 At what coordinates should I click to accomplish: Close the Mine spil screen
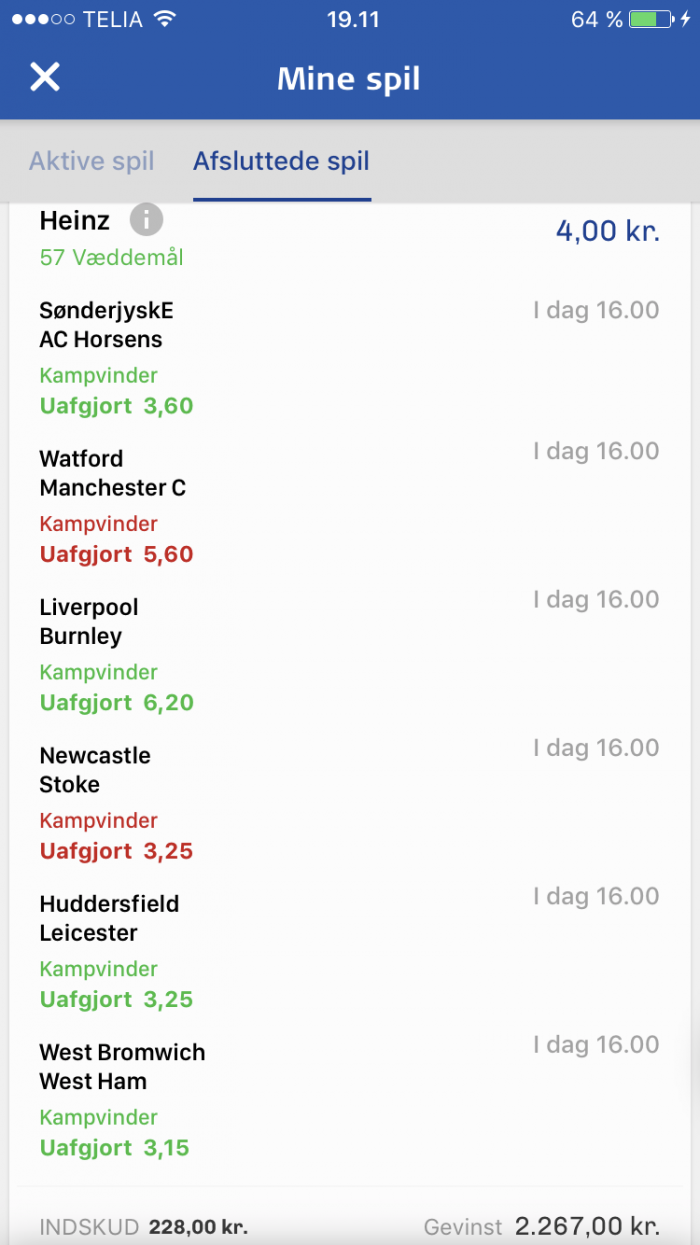pyautogui.click(x=45, y=77)
